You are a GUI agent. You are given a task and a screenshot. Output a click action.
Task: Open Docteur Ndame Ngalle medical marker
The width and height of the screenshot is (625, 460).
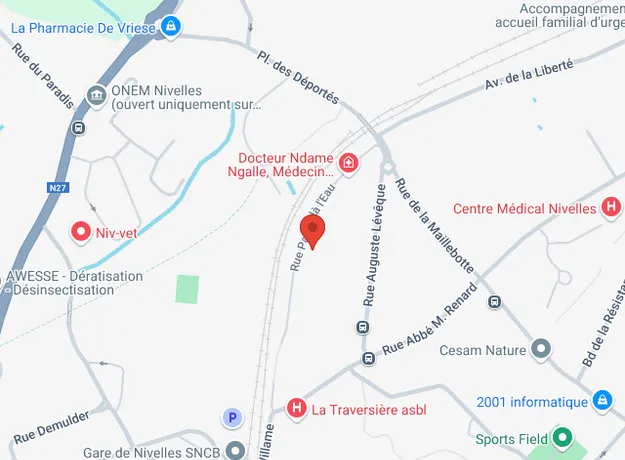[x=348, y=162]
